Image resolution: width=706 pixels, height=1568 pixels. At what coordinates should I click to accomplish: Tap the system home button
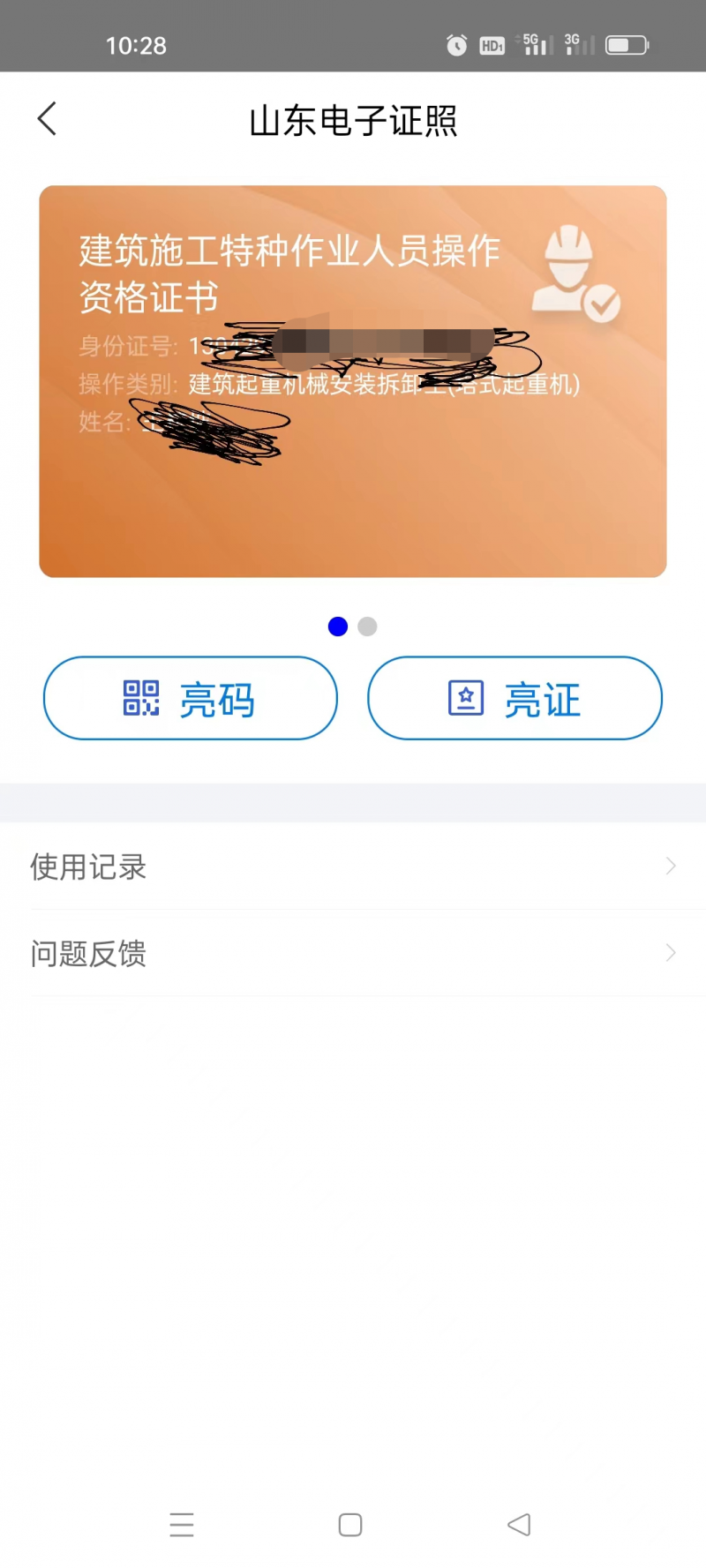[350, 1525]
